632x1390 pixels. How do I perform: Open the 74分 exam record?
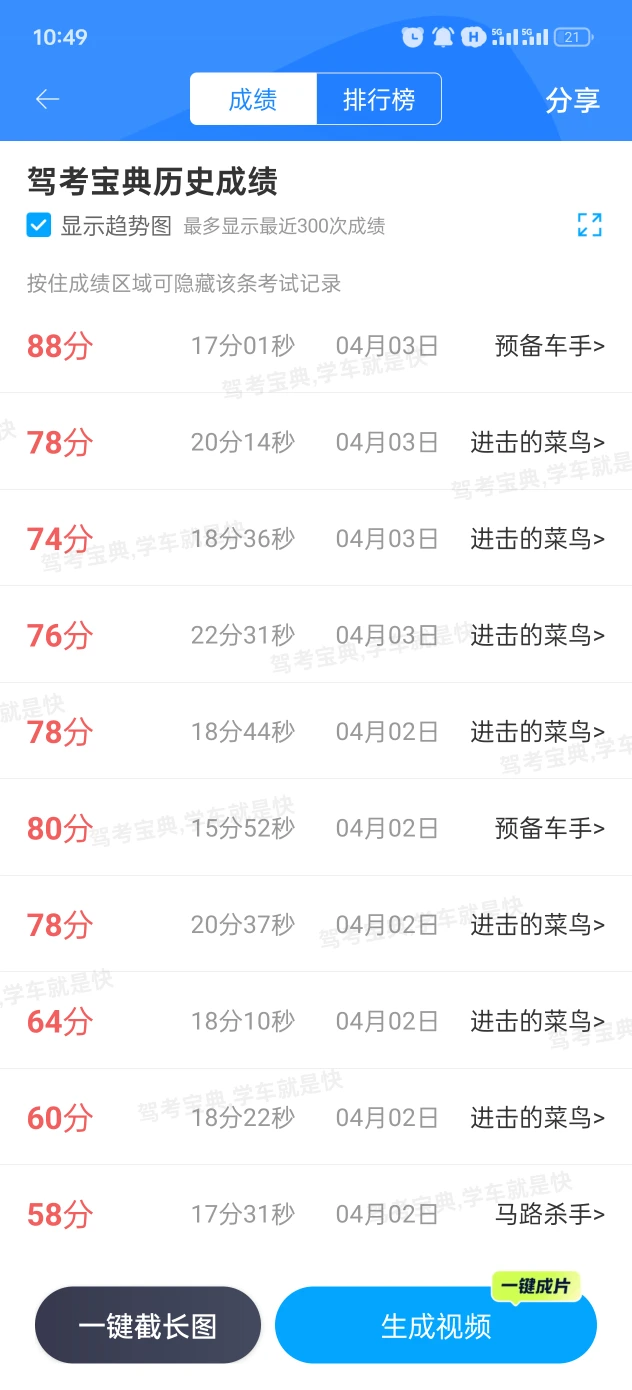pyautogui.click(x=316, y=539)
